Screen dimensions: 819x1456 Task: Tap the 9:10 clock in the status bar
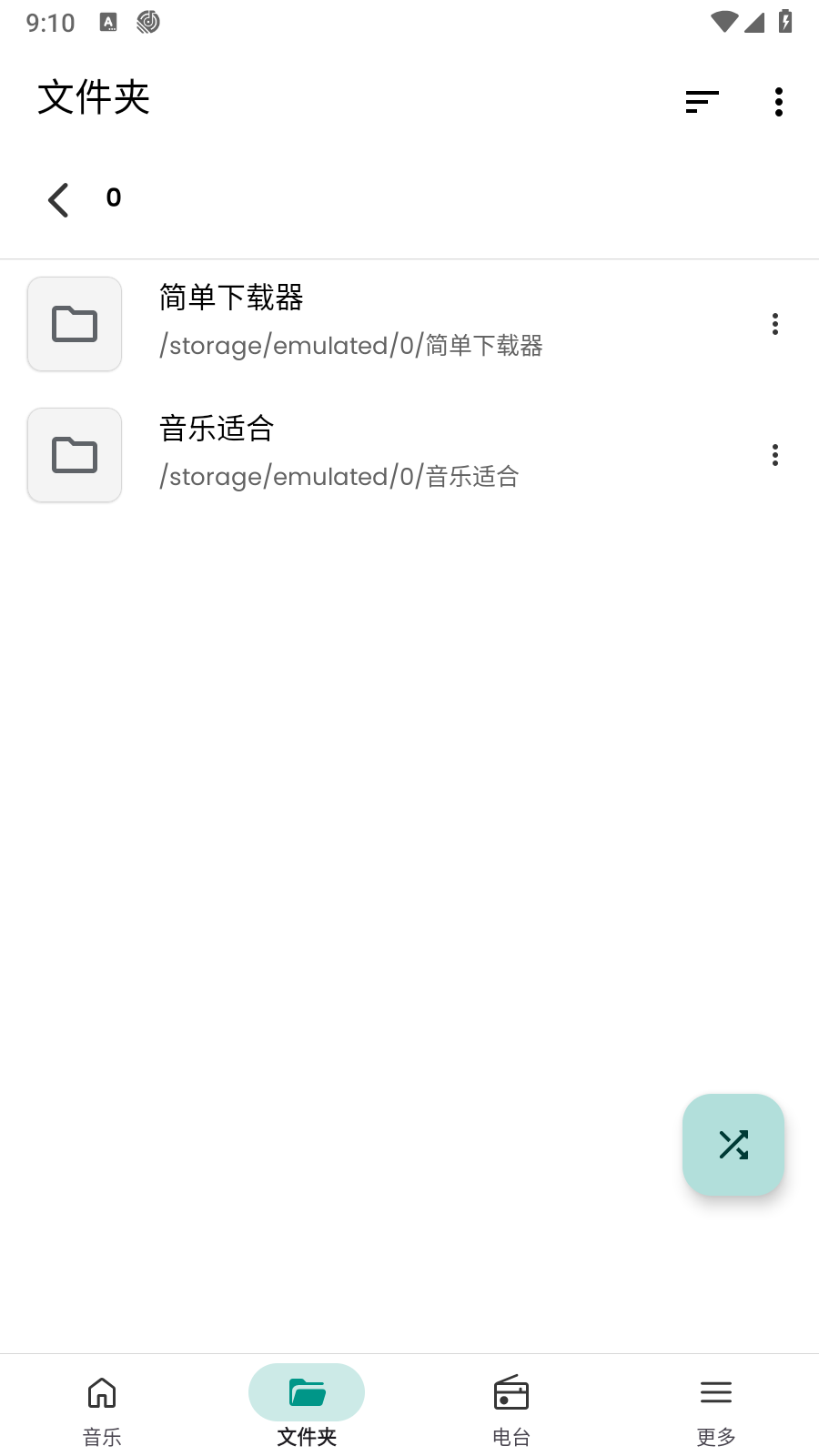50,22
